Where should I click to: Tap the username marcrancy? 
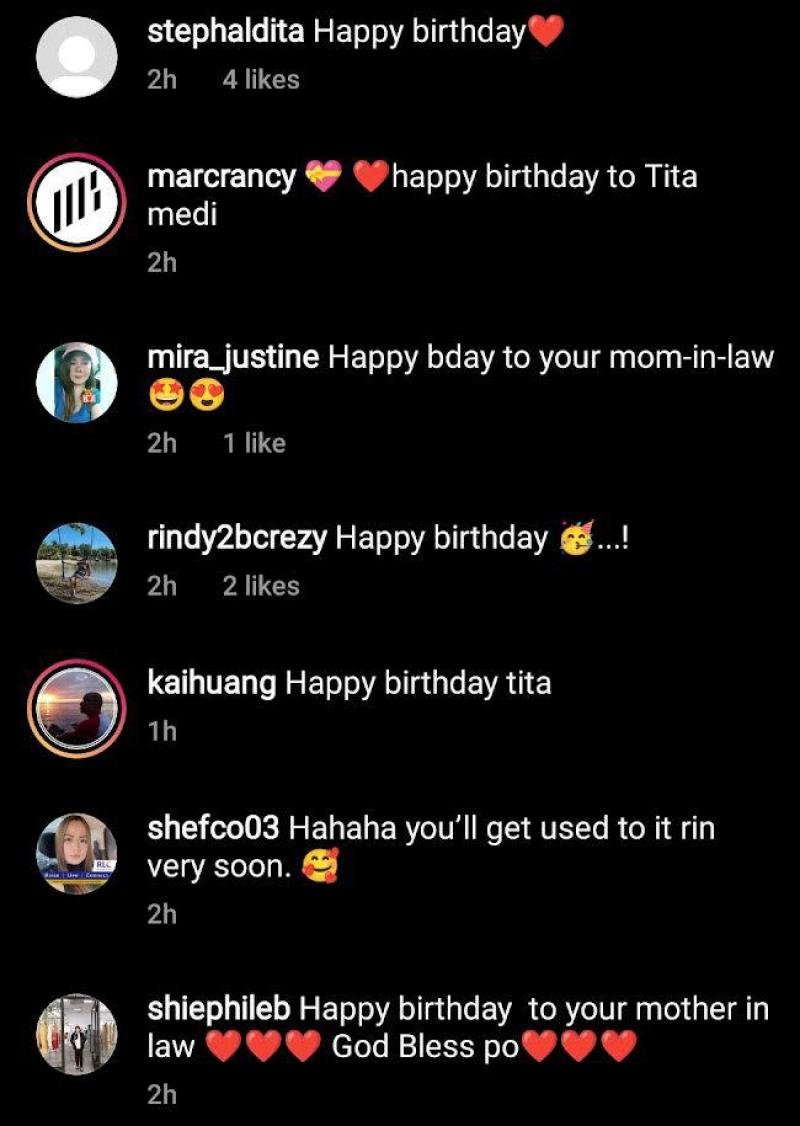tap(221, 178)
